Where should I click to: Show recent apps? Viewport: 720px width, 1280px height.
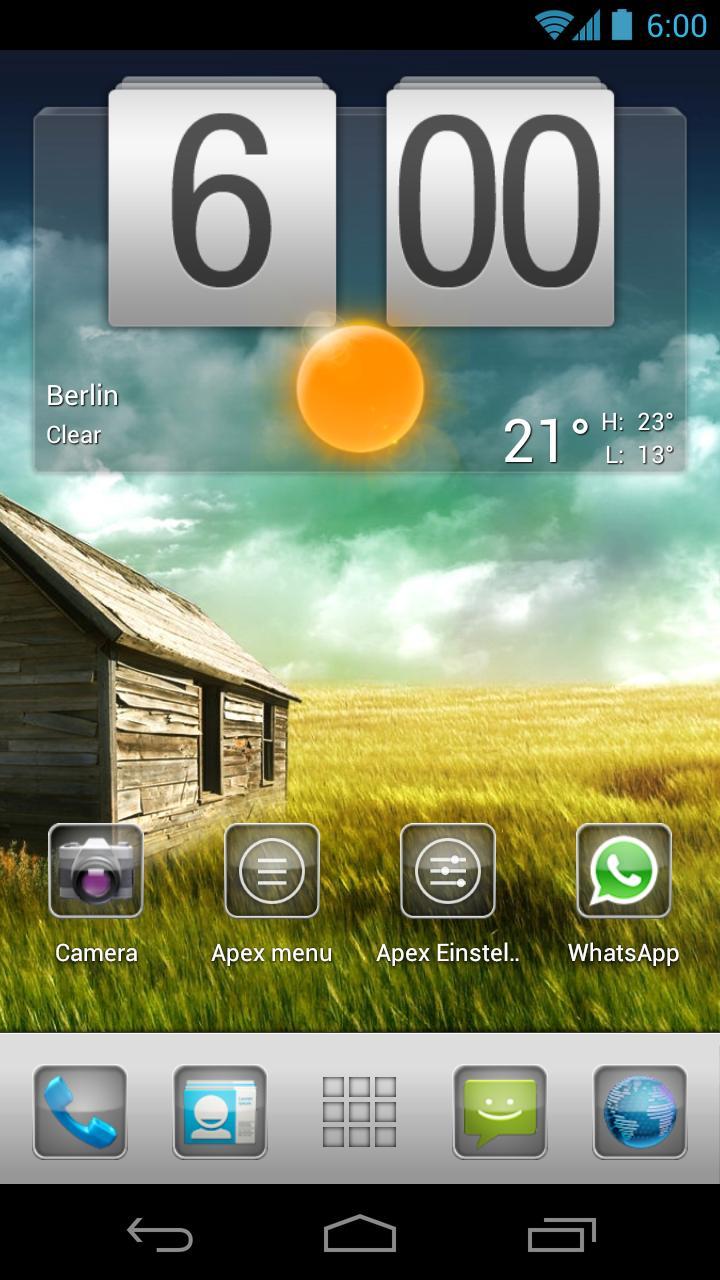[561, 1235]
